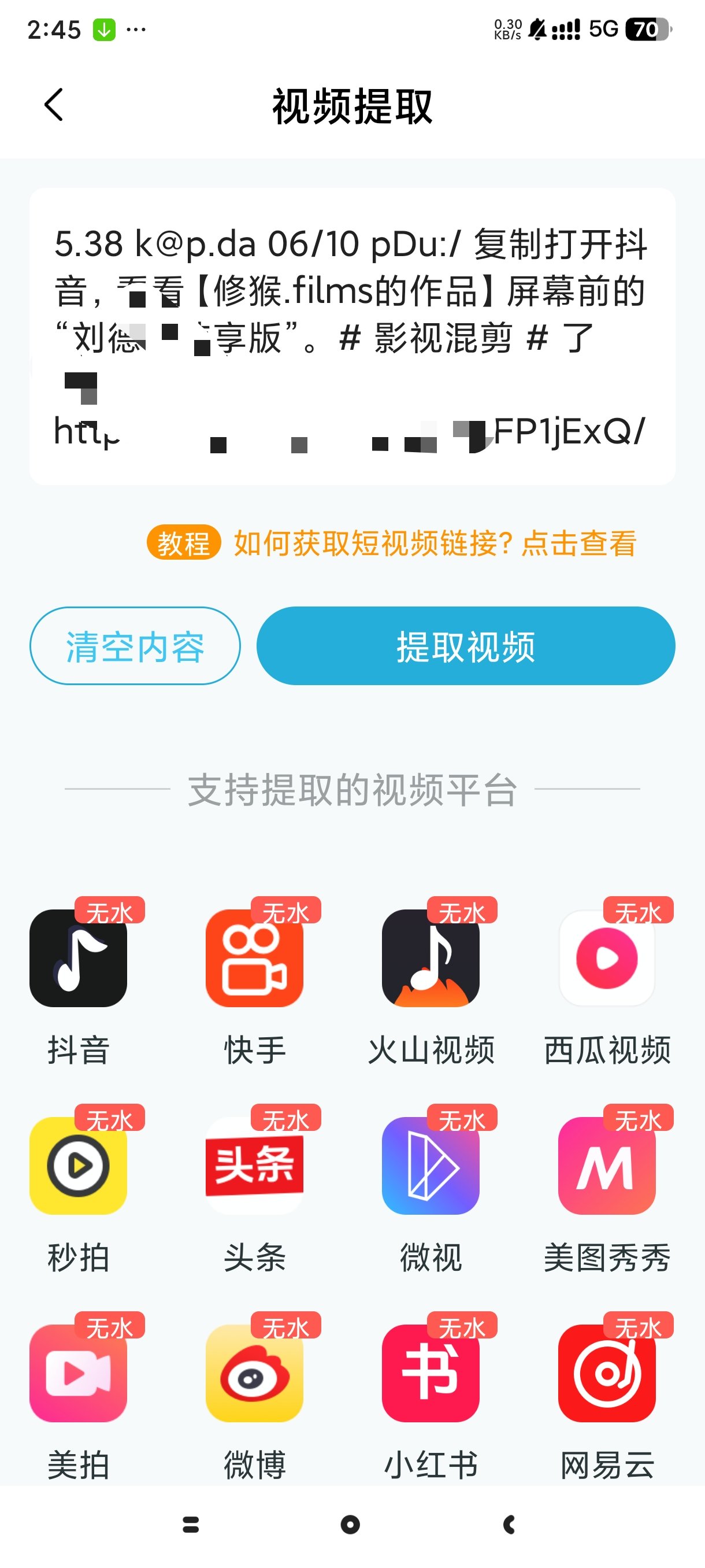This screenshot has height=1568, width=705.
Task: Go to the home screen via system bar
Action: pyautogui.click(x=350, y=1524)
